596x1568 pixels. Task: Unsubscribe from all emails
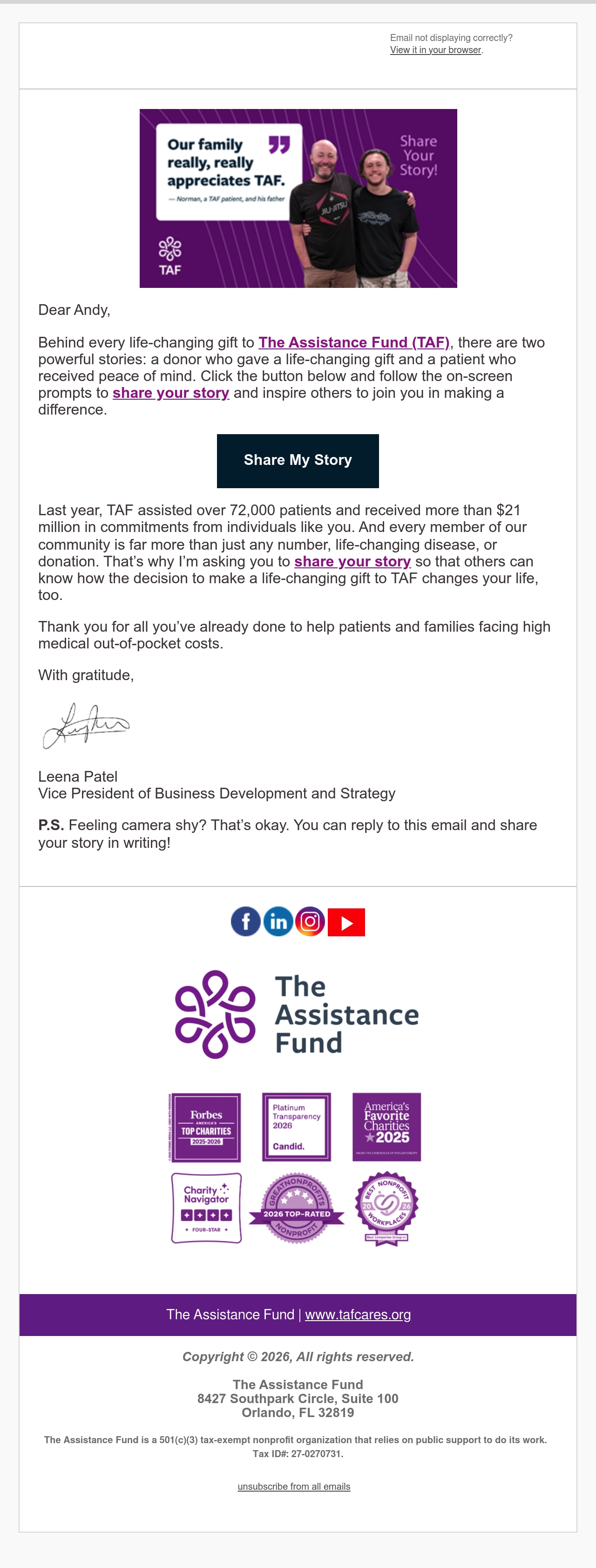[x=294, y=1486]
